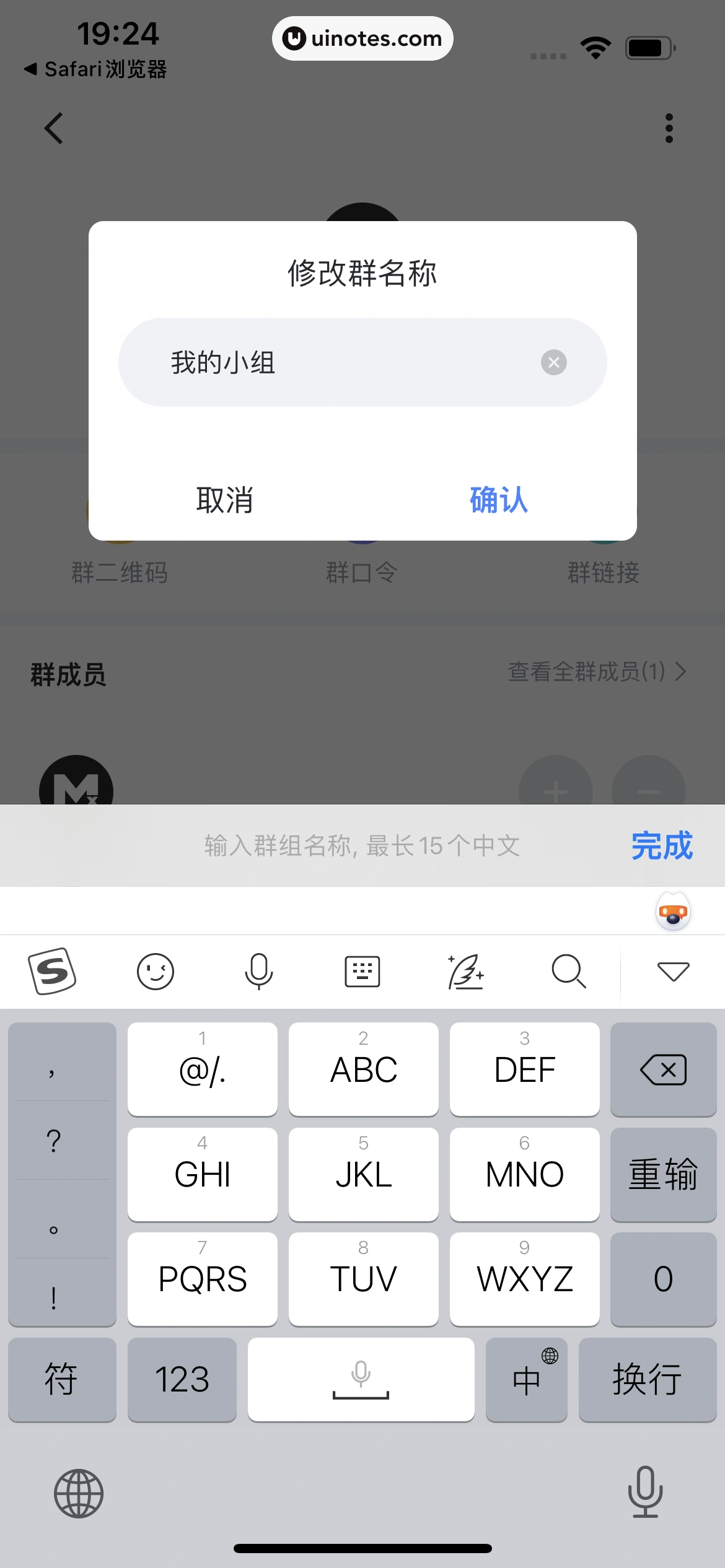Screen dimensions: 725x1568
Task: Open keyboard layout switcher icon
Action: click(362, 971)
